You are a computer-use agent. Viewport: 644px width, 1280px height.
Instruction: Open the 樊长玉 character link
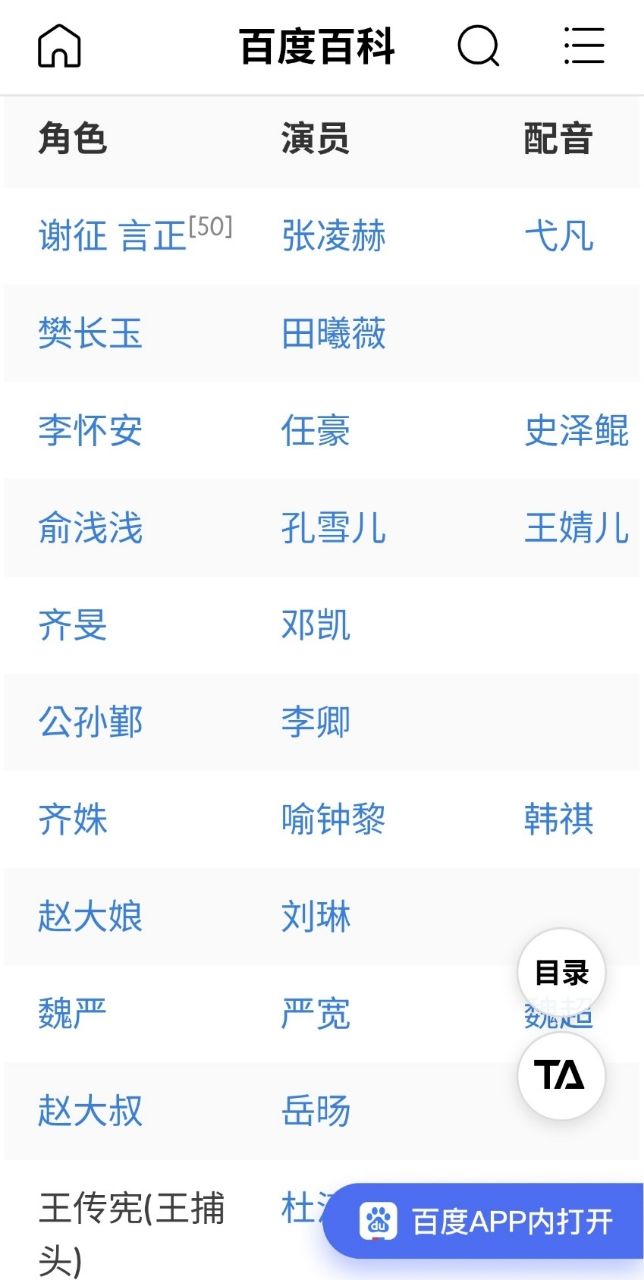[90, 333]
